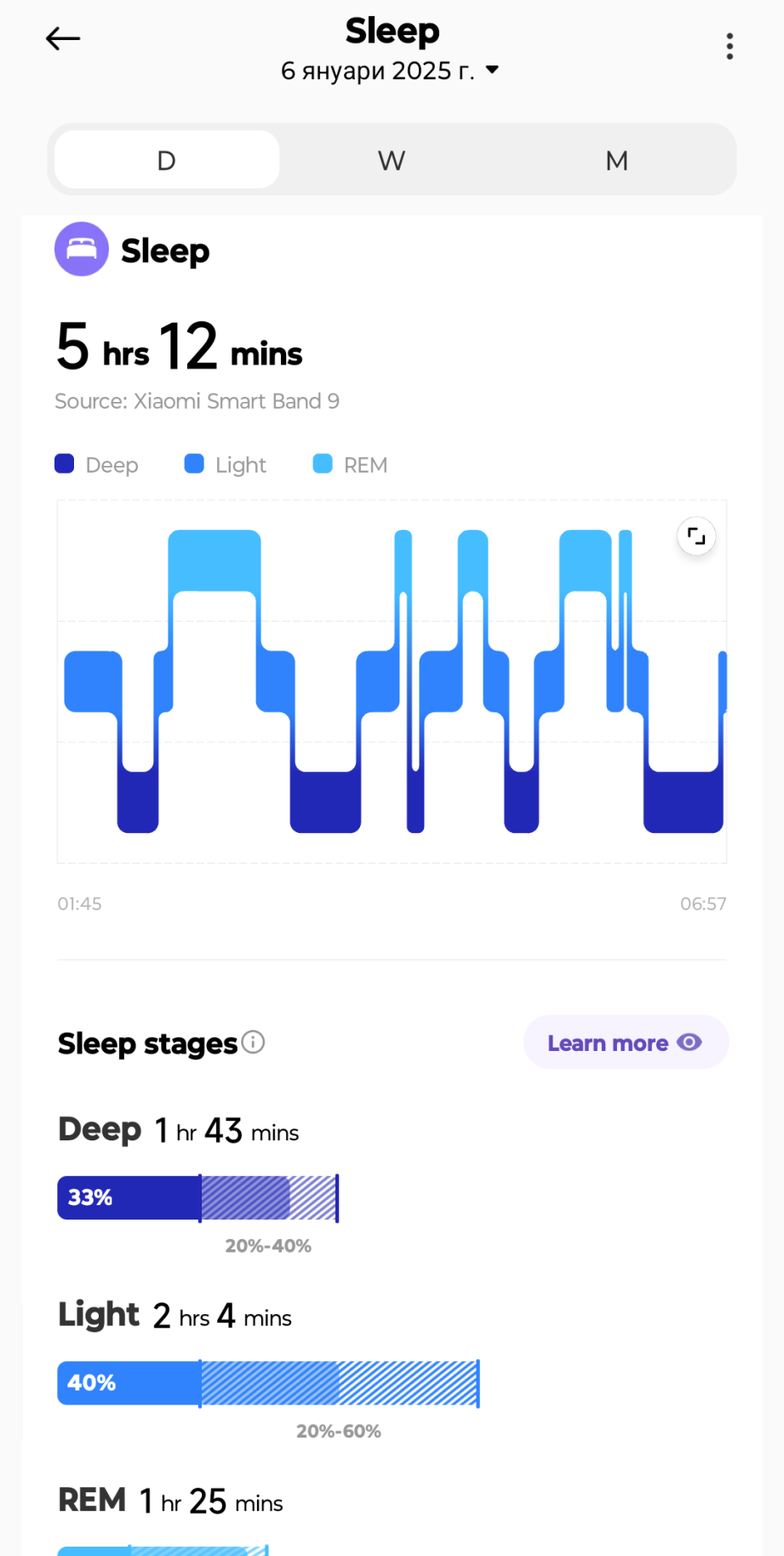Open the three-dot overflow menu

(x=730, y=46)
